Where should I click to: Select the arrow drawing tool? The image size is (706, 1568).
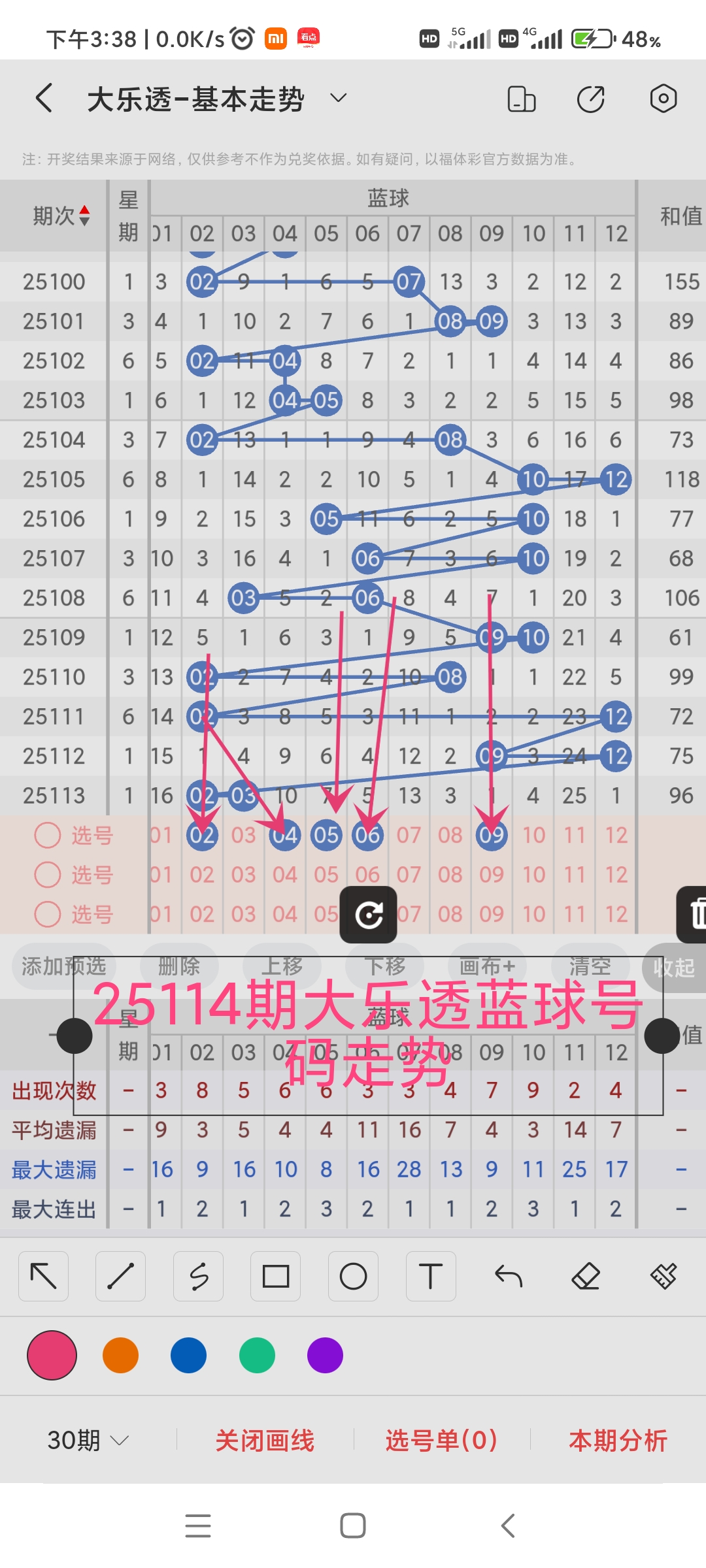coord(44,1276)
